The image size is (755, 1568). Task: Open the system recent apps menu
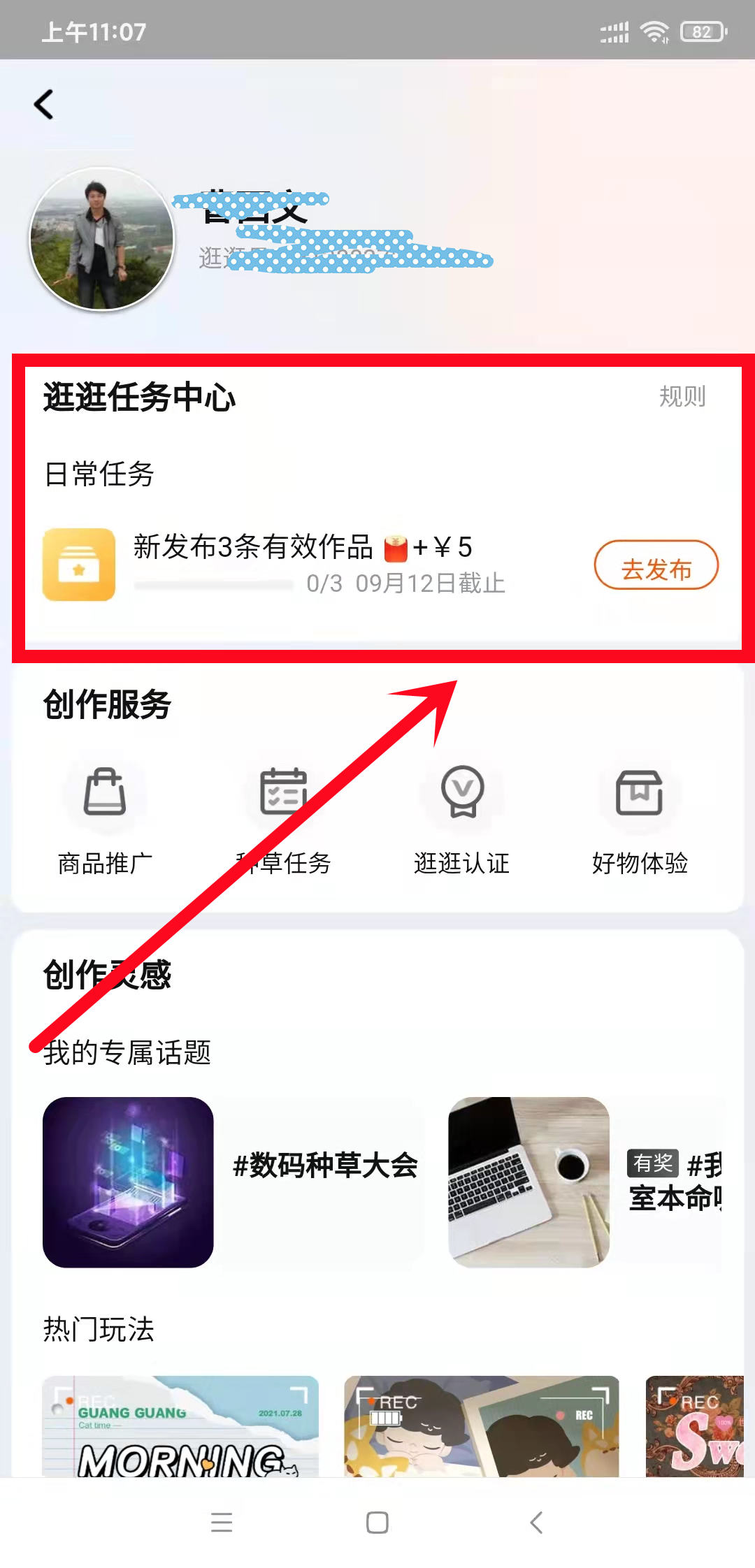(x=222, y=1523)
